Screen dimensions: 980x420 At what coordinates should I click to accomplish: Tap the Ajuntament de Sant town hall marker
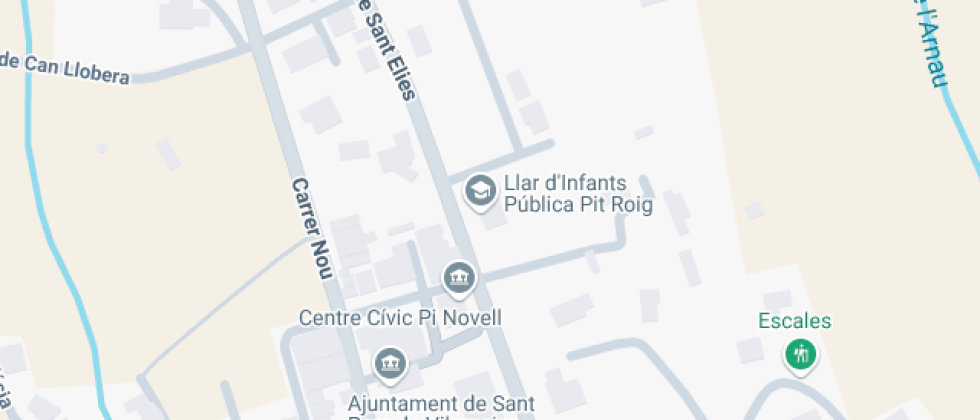click(389, 364)
